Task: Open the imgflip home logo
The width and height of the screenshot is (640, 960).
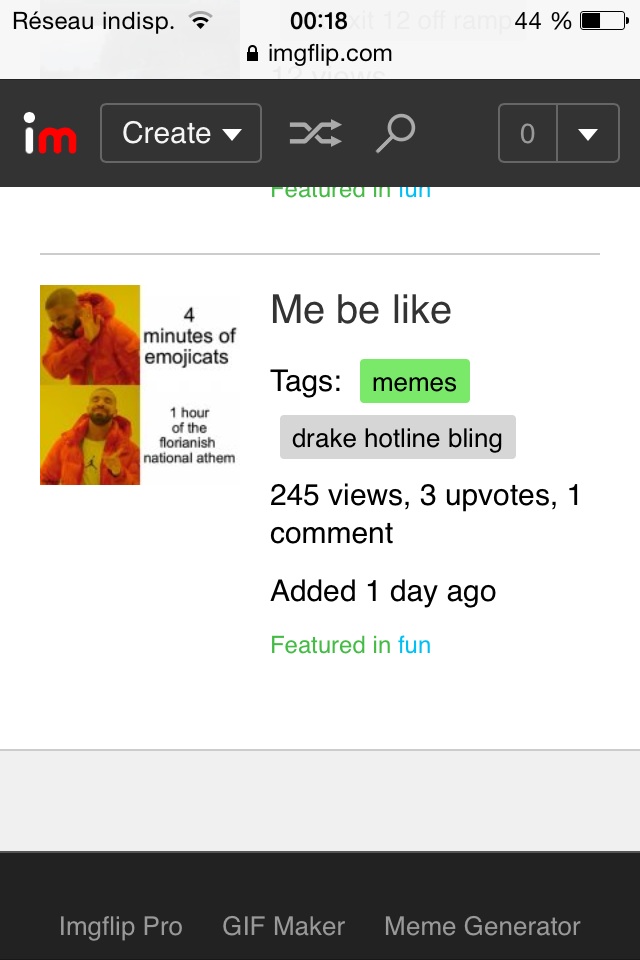Action: pyautogui.click(x=50, y=134)
